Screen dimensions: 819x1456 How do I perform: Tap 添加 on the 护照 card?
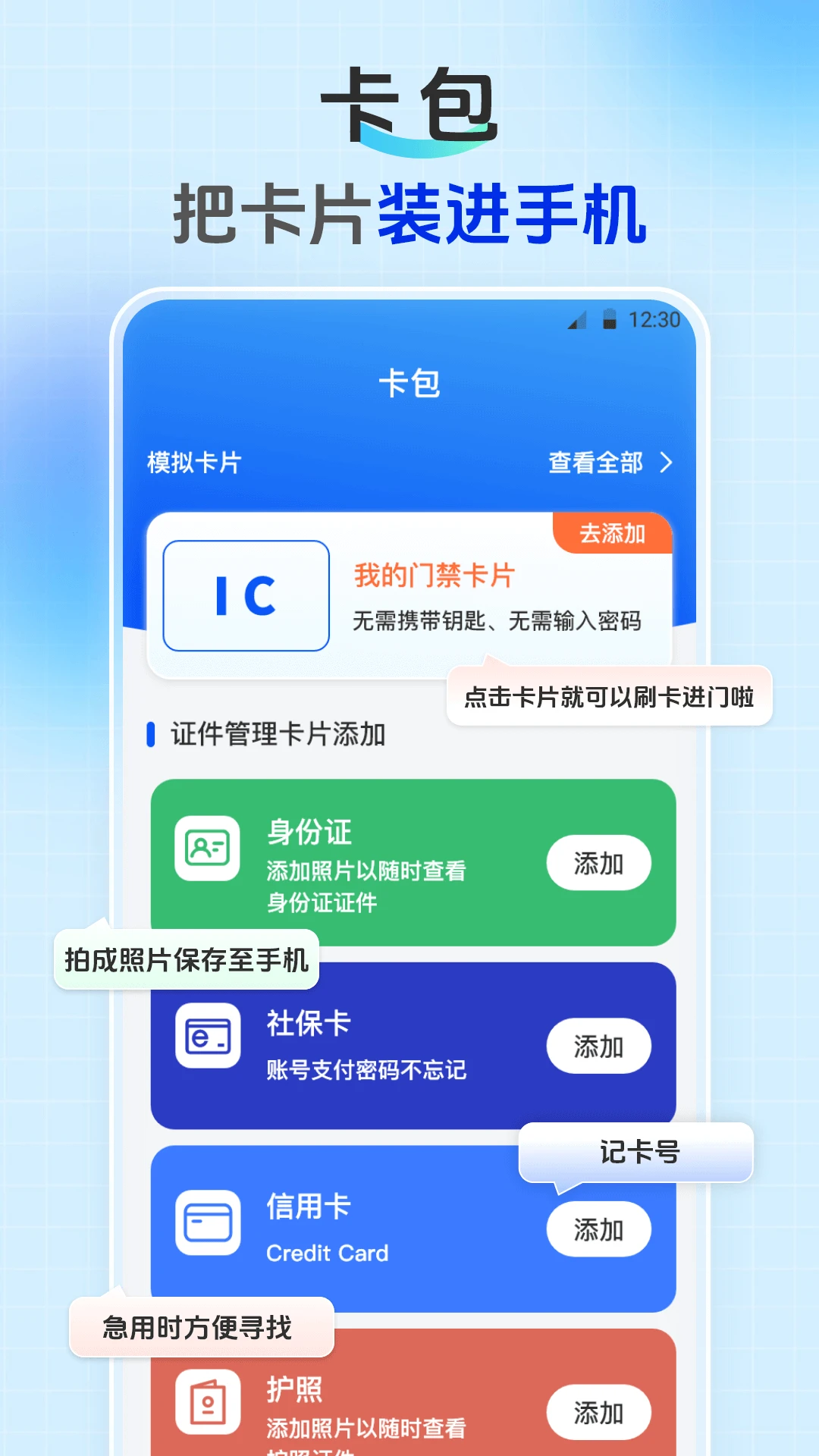tap(598, 1411)
